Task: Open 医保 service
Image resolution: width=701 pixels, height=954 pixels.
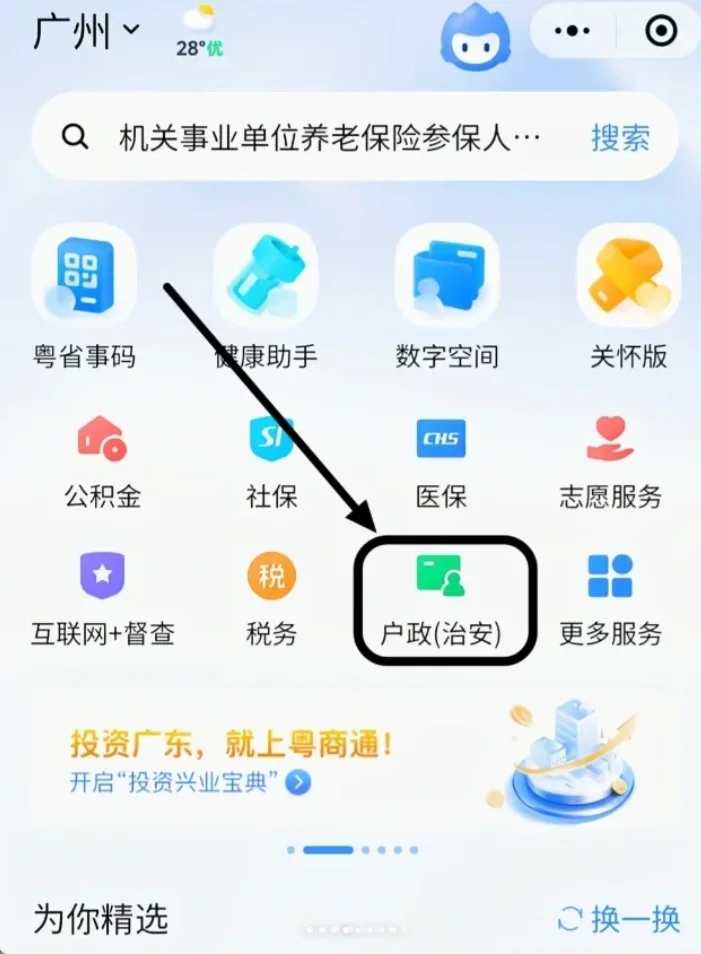Action: (441, 462)
